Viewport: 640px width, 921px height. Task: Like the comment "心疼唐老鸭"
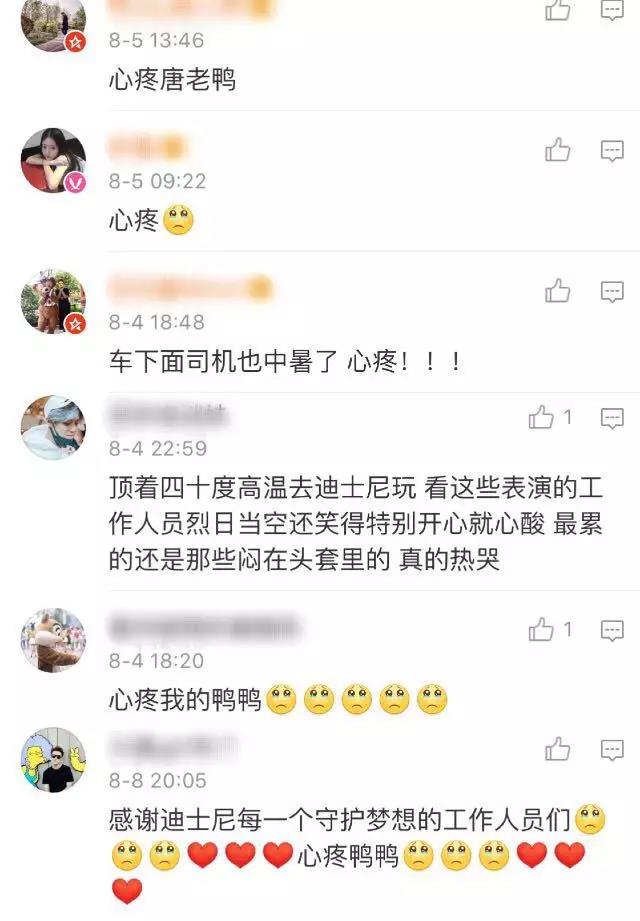(x=558, y=10)
